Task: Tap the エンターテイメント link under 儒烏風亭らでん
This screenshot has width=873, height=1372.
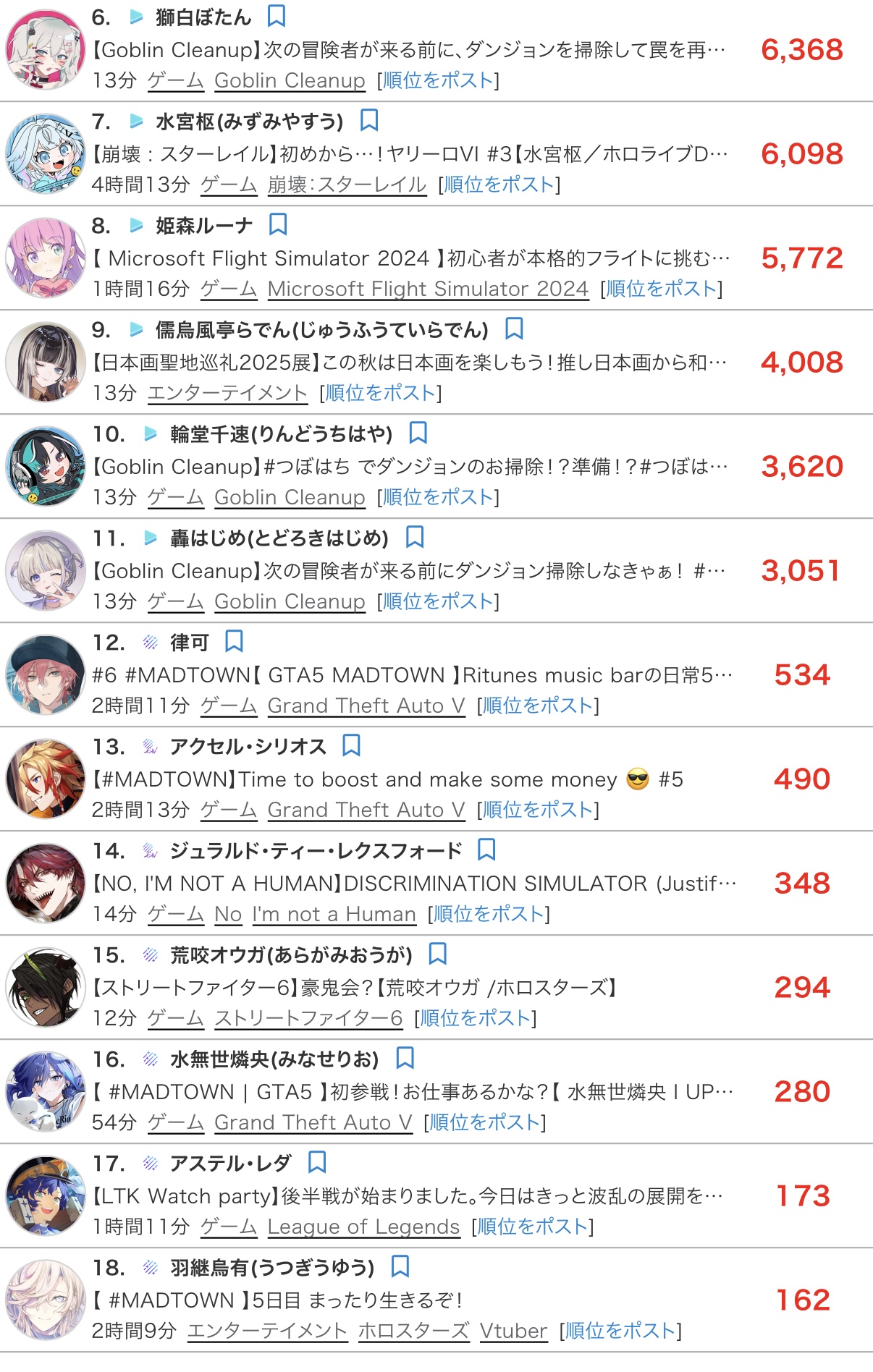Action: tap(227, 394)
